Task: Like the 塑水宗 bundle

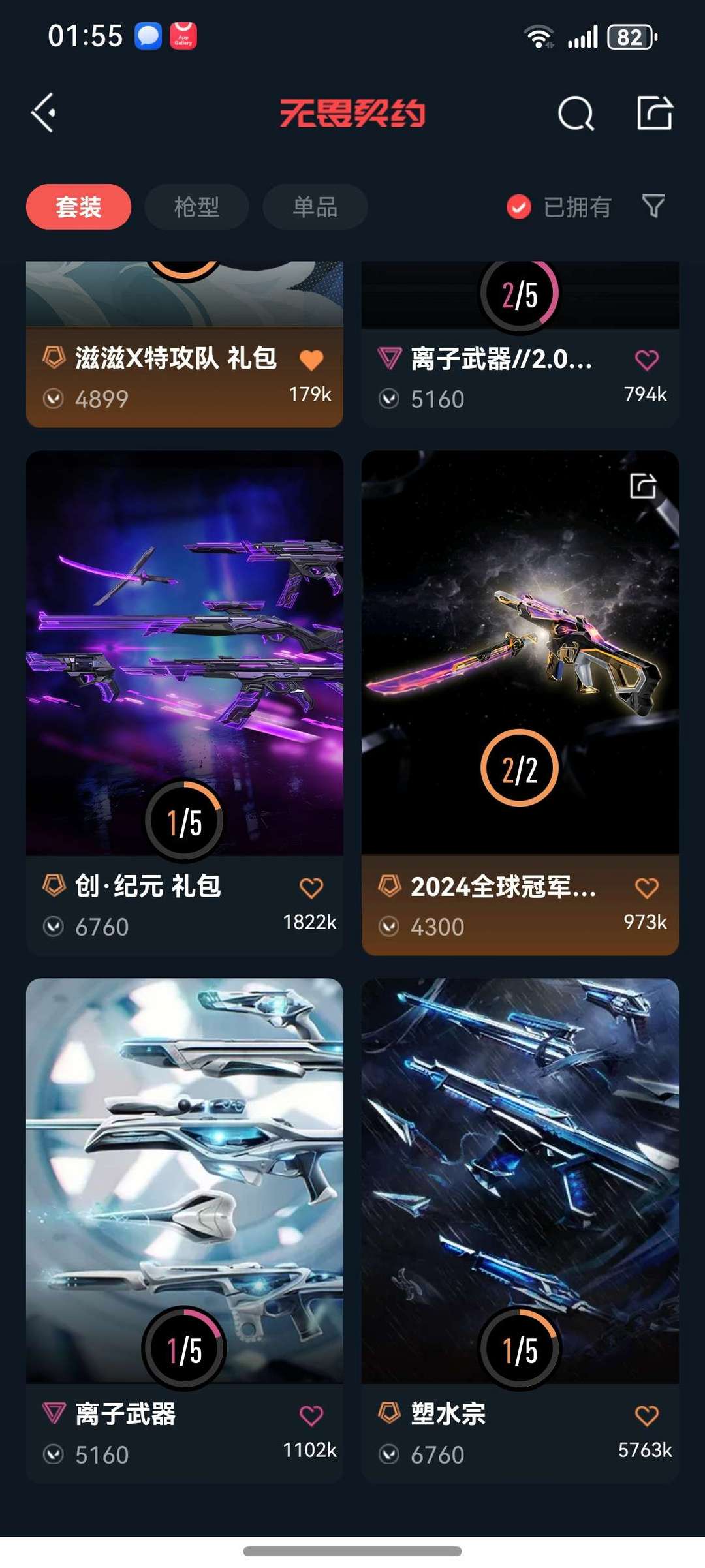Action: [646, 1415]
